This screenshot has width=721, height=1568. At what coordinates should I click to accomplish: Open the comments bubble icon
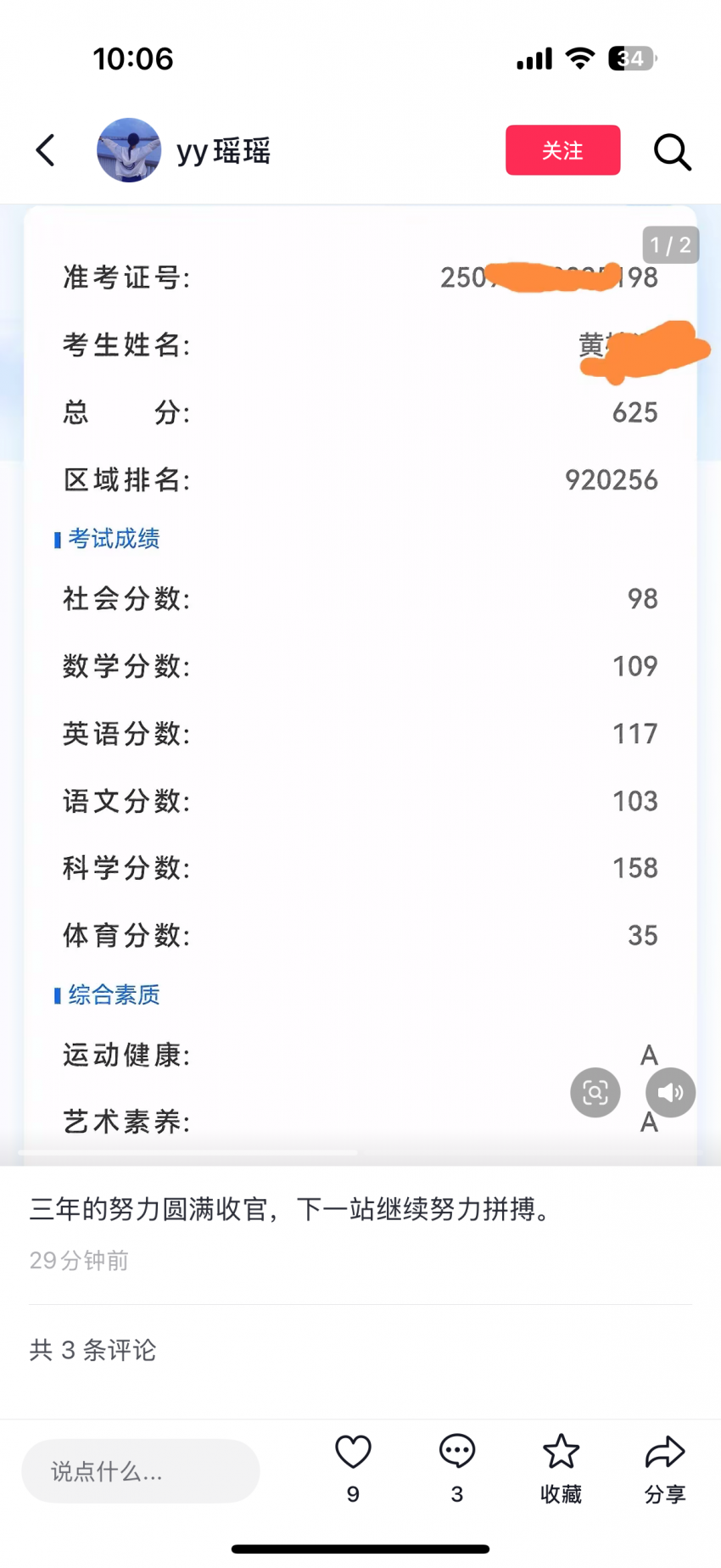(457, 1452)
